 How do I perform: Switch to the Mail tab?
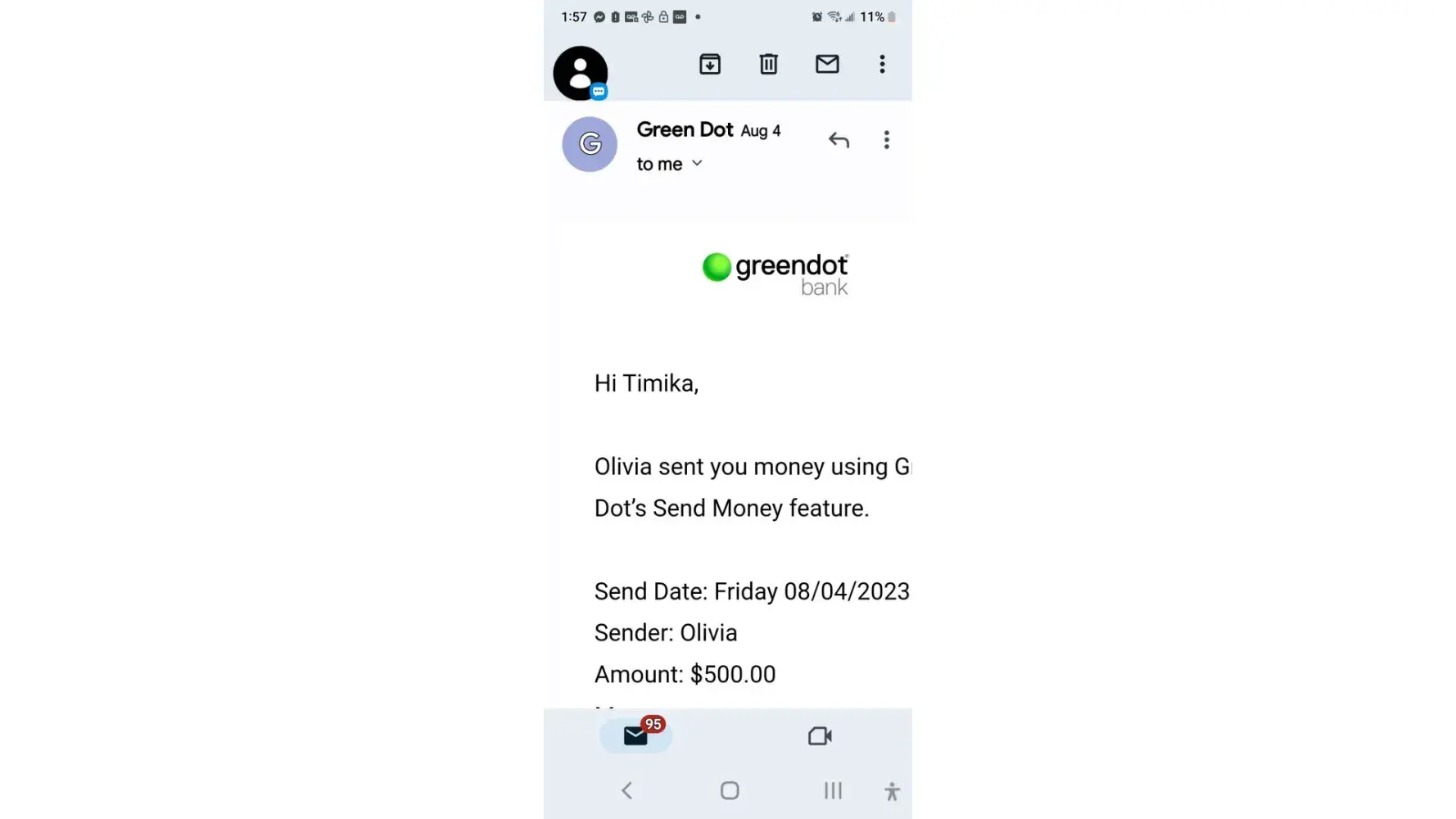click(x=636, y=735)
